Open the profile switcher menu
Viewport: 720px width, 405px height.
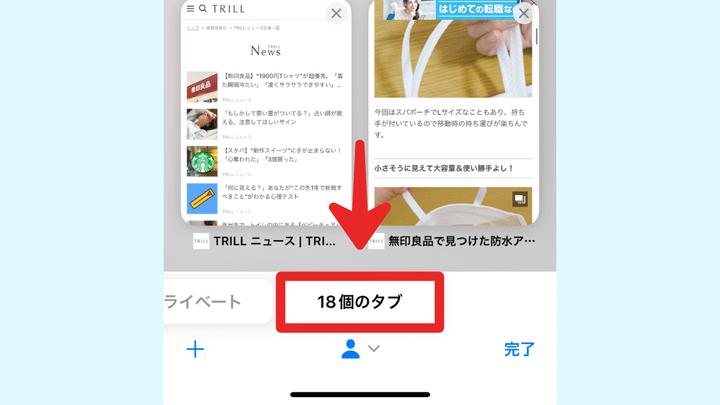click(360, 349)
